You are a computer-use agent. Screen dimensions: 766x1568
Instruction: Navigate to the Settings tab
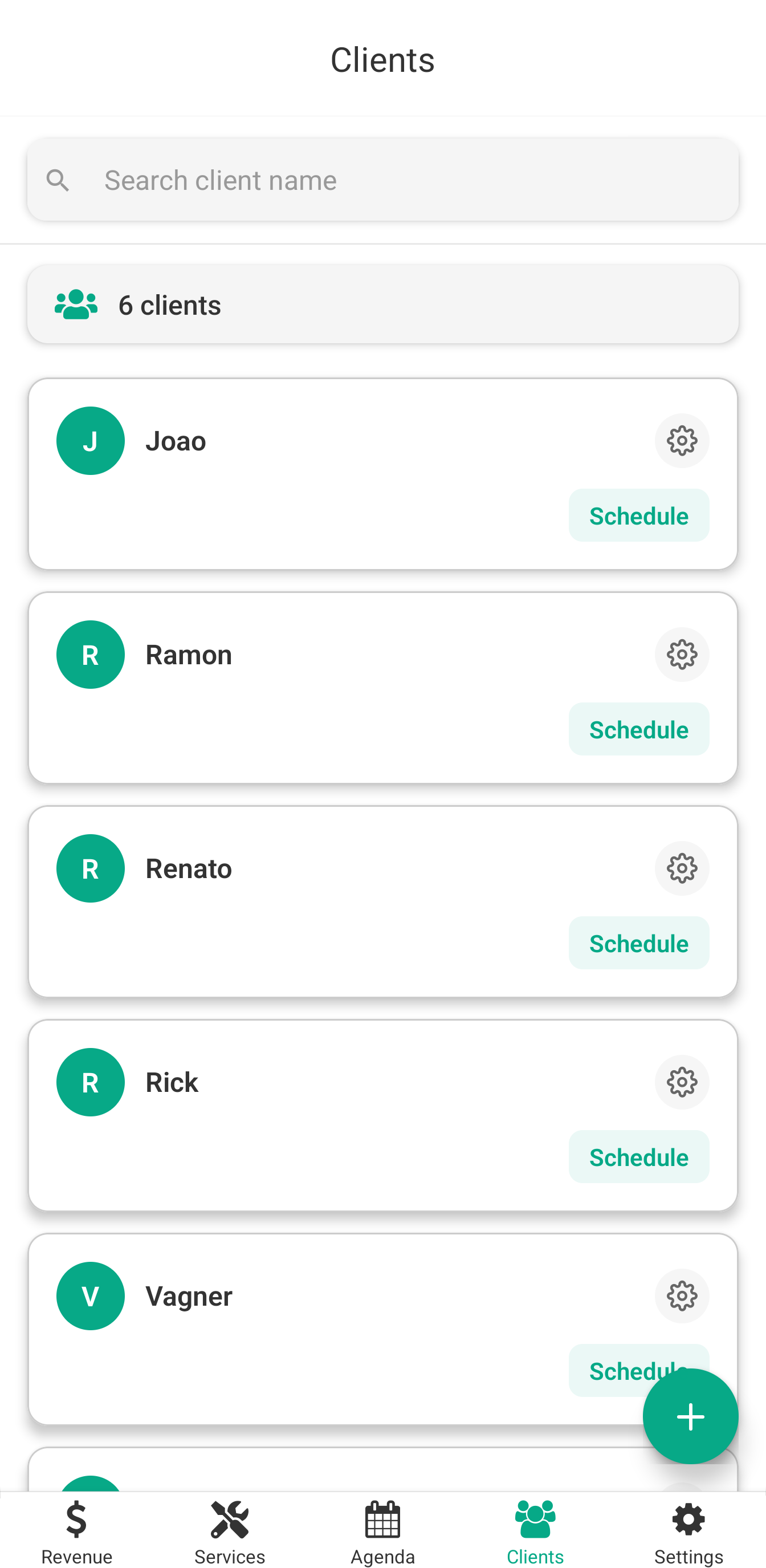[x=688, y=1530]
